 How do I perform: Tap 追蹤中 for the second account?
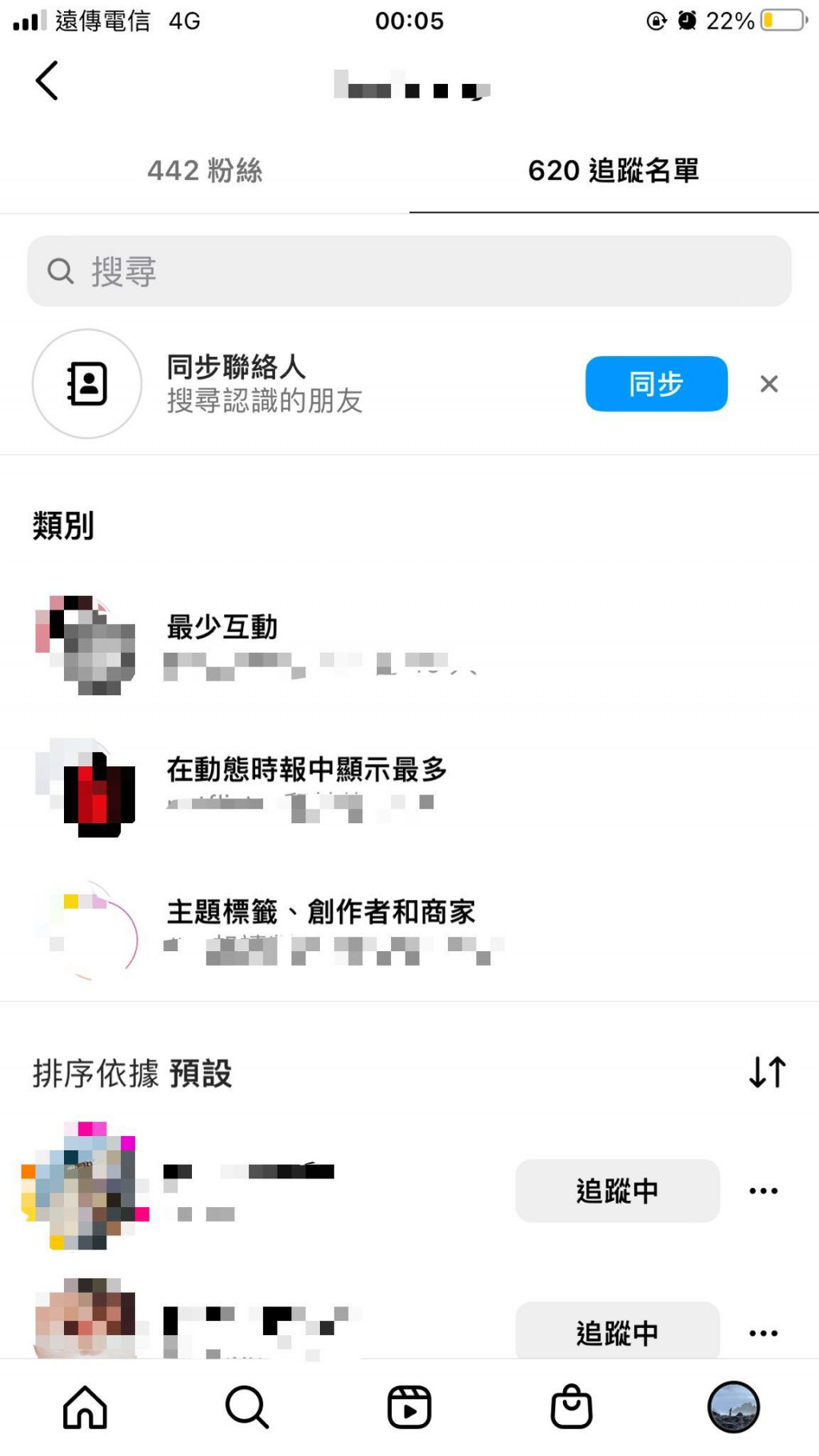coord(617,1332)
